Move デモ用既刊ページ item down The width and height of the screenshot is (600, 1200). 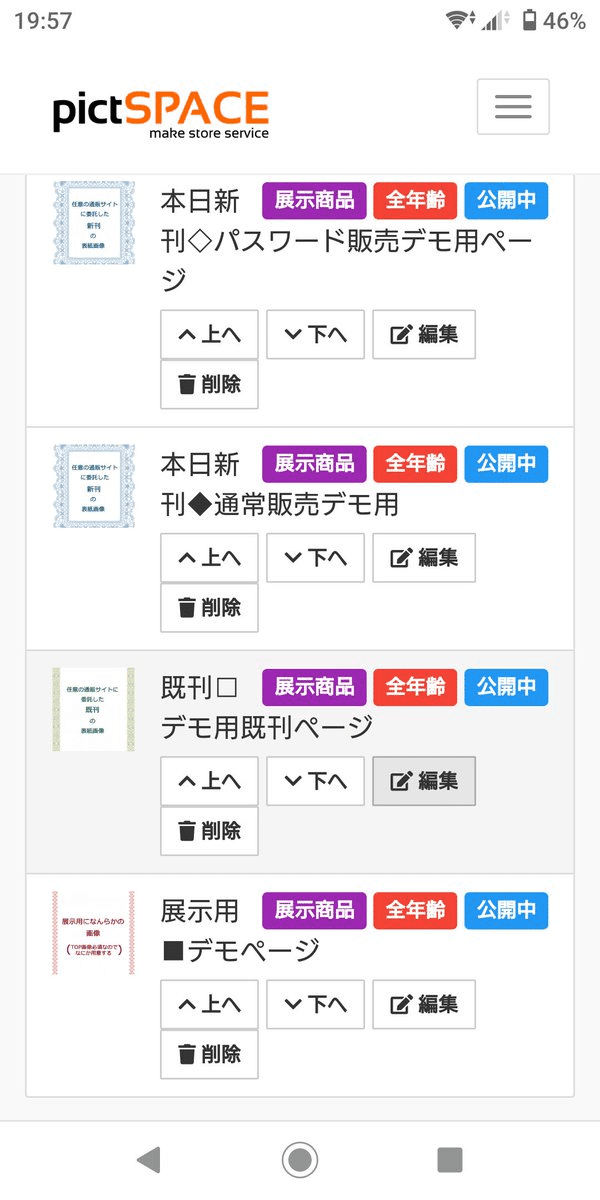coord(315,781)
